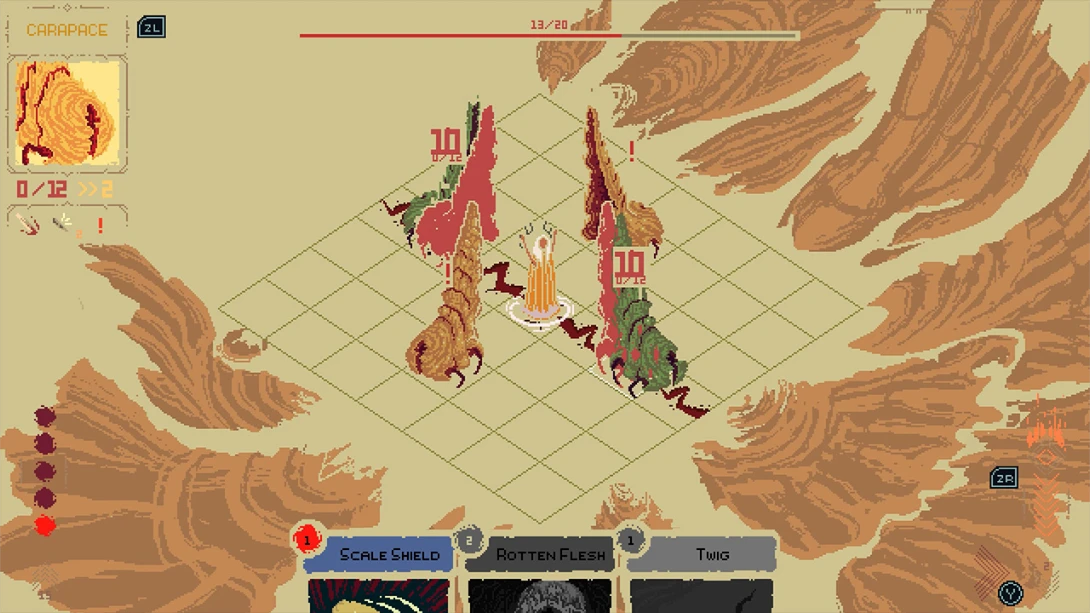Select the robed player character on grid
The width and height of the screenshot is (1090, 613).
[x=541, y=273]
